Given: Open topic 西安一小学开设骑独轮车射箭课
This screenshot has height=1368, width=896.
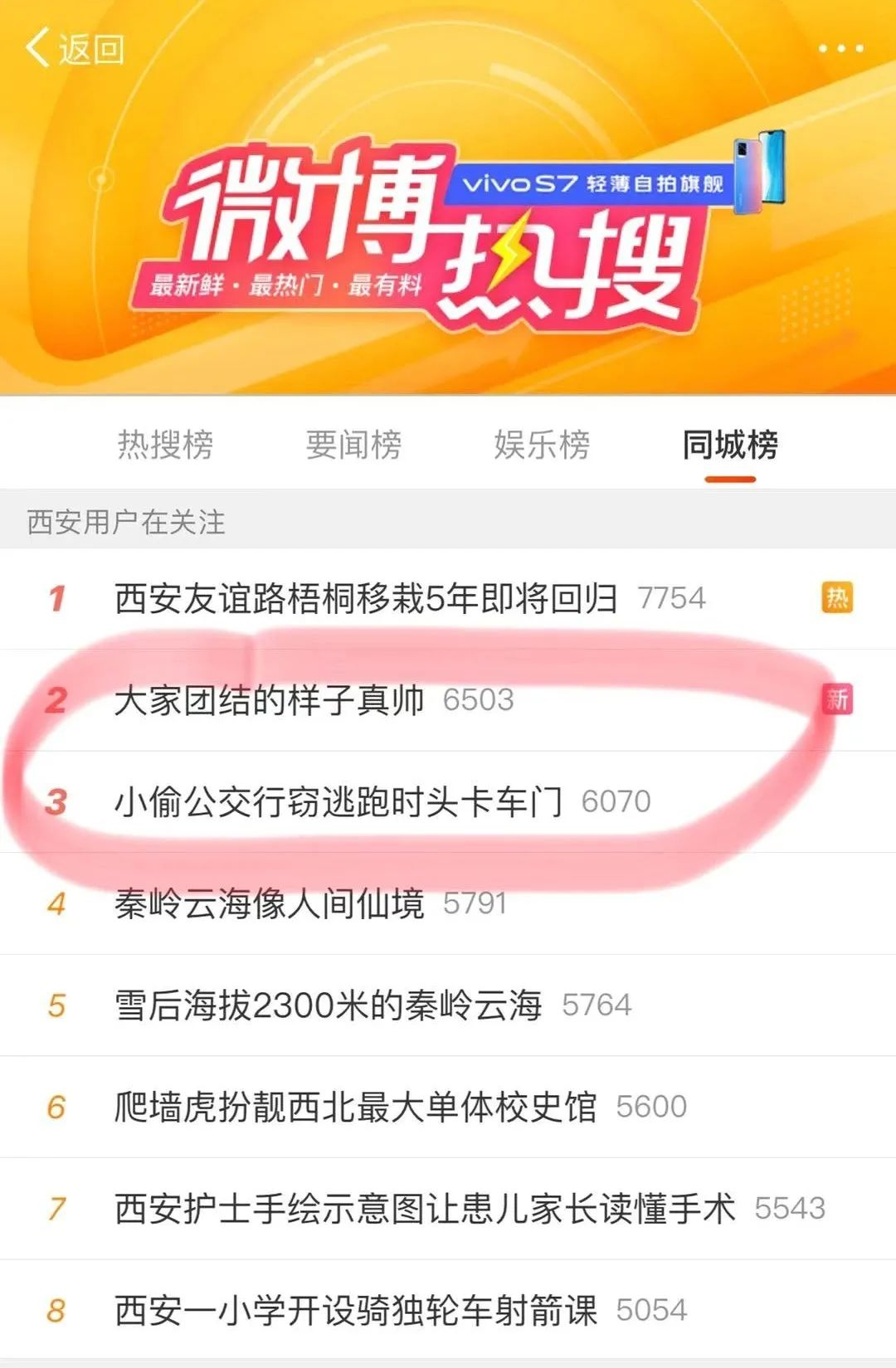Looking at the screenshot, I should click(x=355, y=1311).
